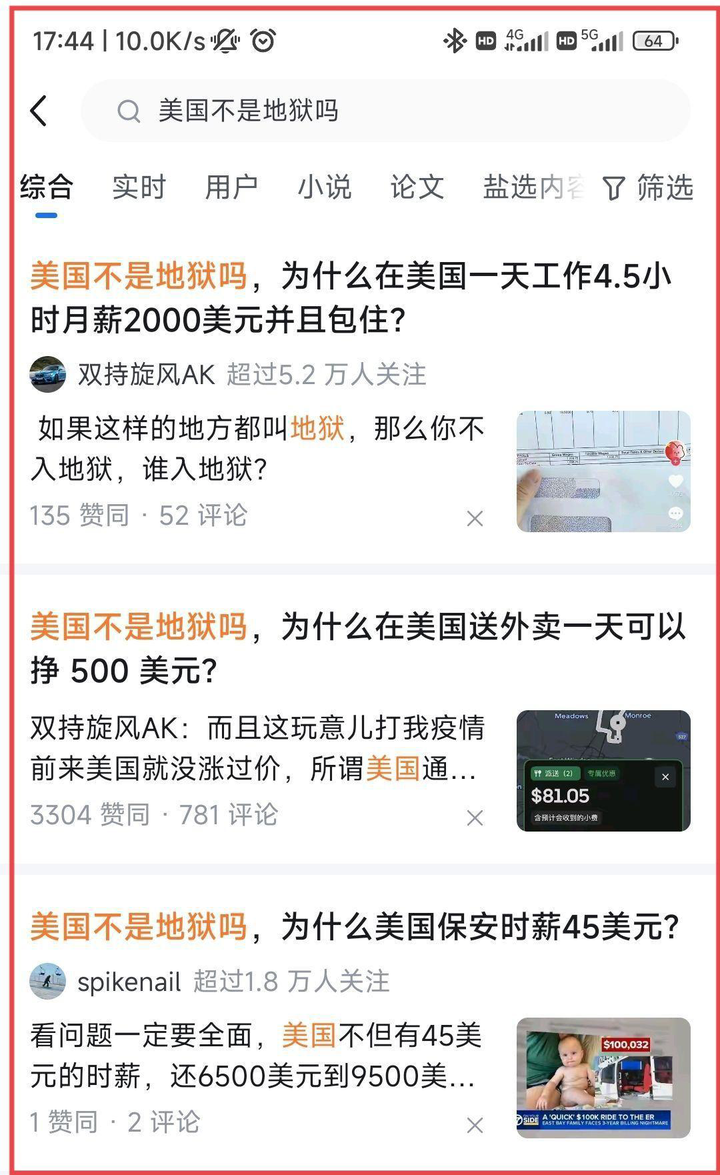Dismiss the result with 1 赞同
Screen dimensions: 720x1175
[475, 1125]
